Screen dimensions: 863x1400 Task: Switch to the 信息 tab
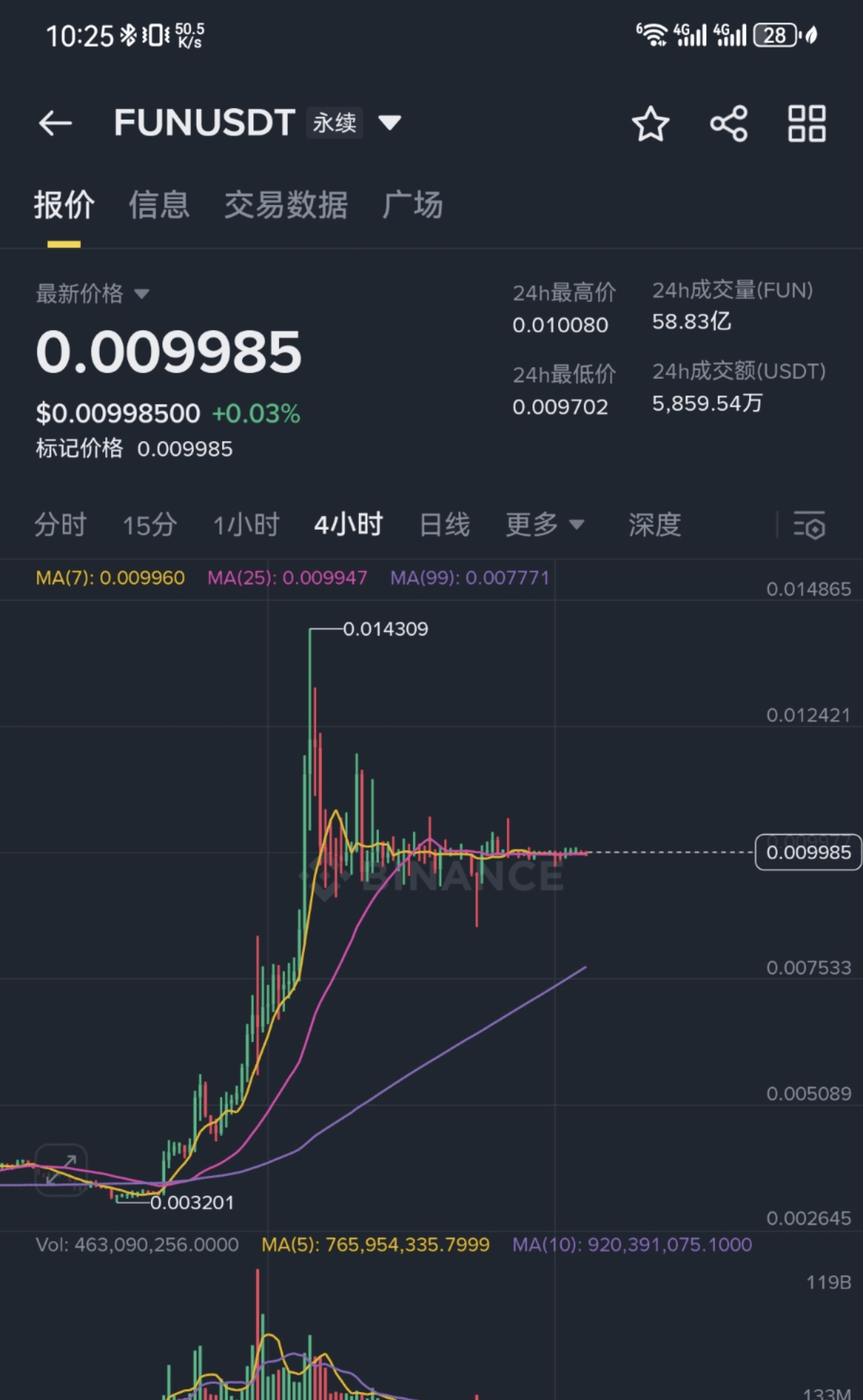click(159, 205)
